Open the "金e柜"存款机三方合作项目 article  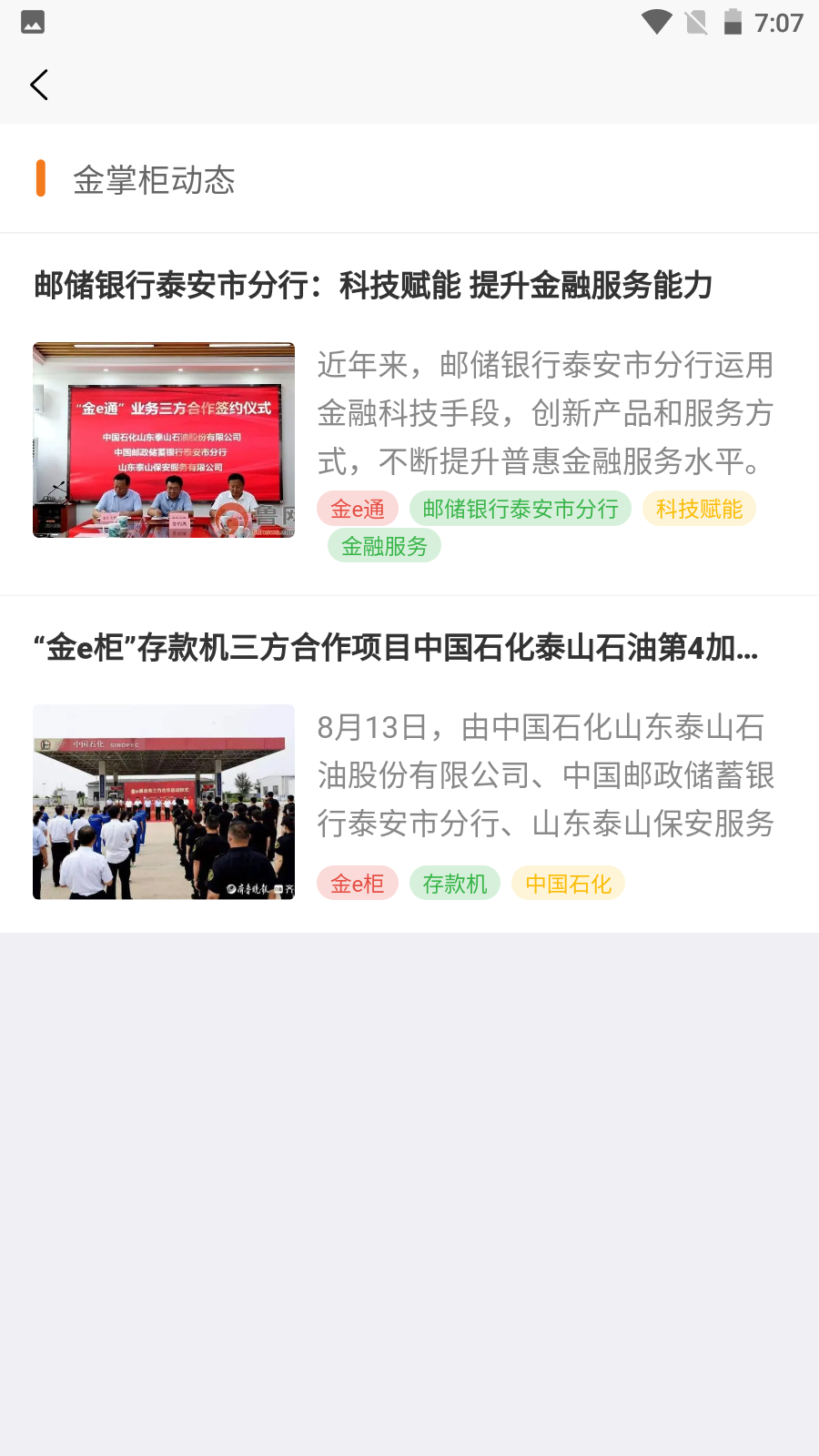[x=396, y=648]
